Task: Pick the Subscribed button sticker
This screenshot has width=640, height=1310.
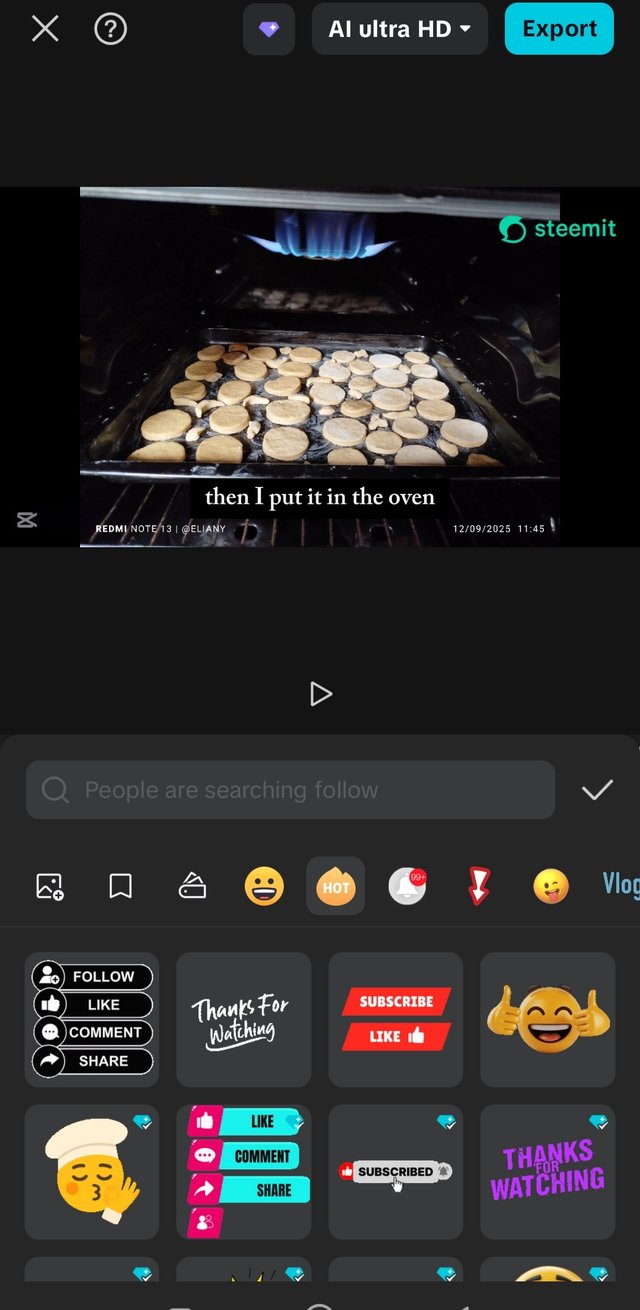Action: (396, 1171)
